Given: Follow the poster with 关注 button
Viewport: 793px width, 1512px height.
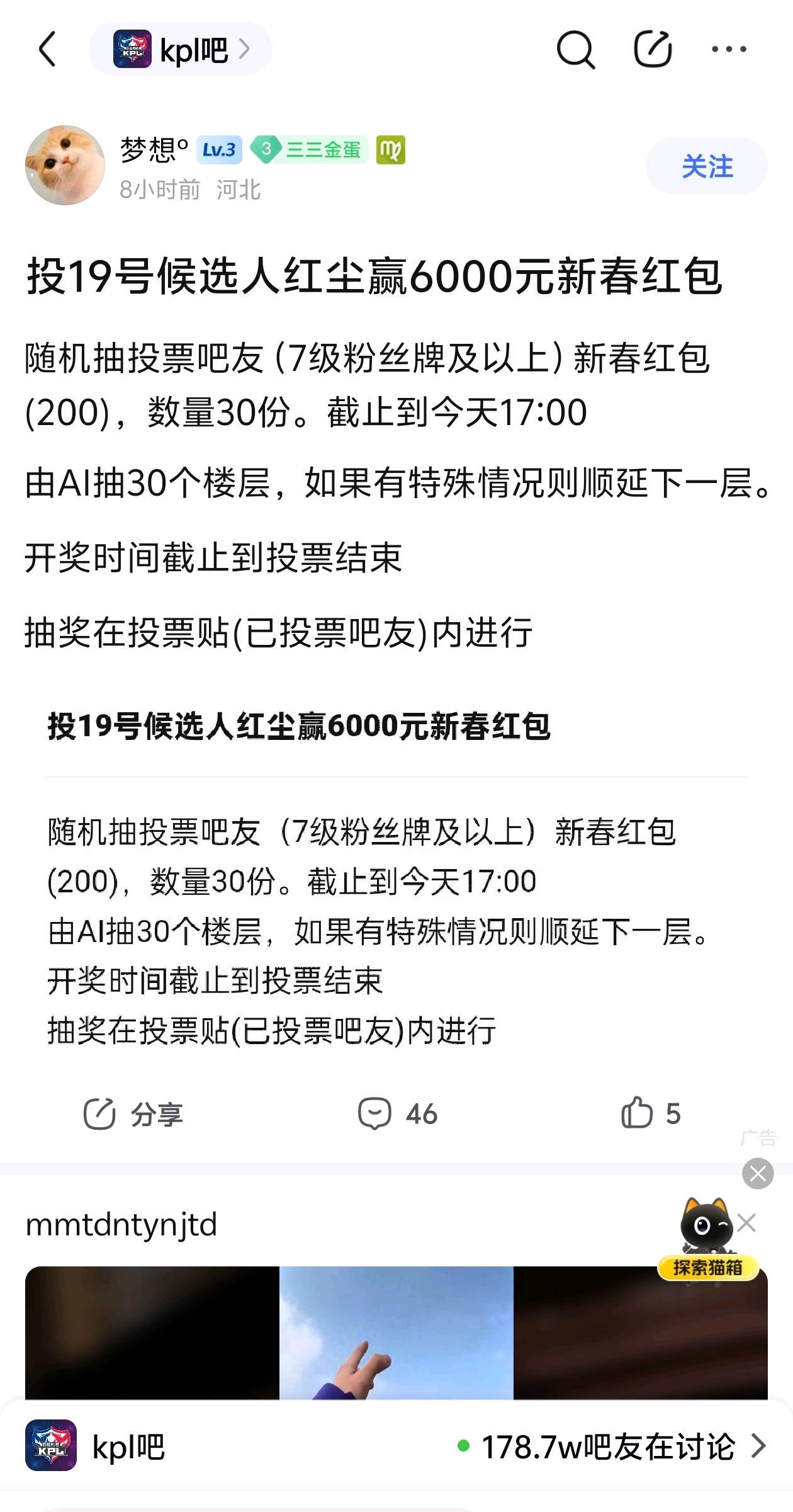Looking at the screenshot, I should tap(706, 166).
